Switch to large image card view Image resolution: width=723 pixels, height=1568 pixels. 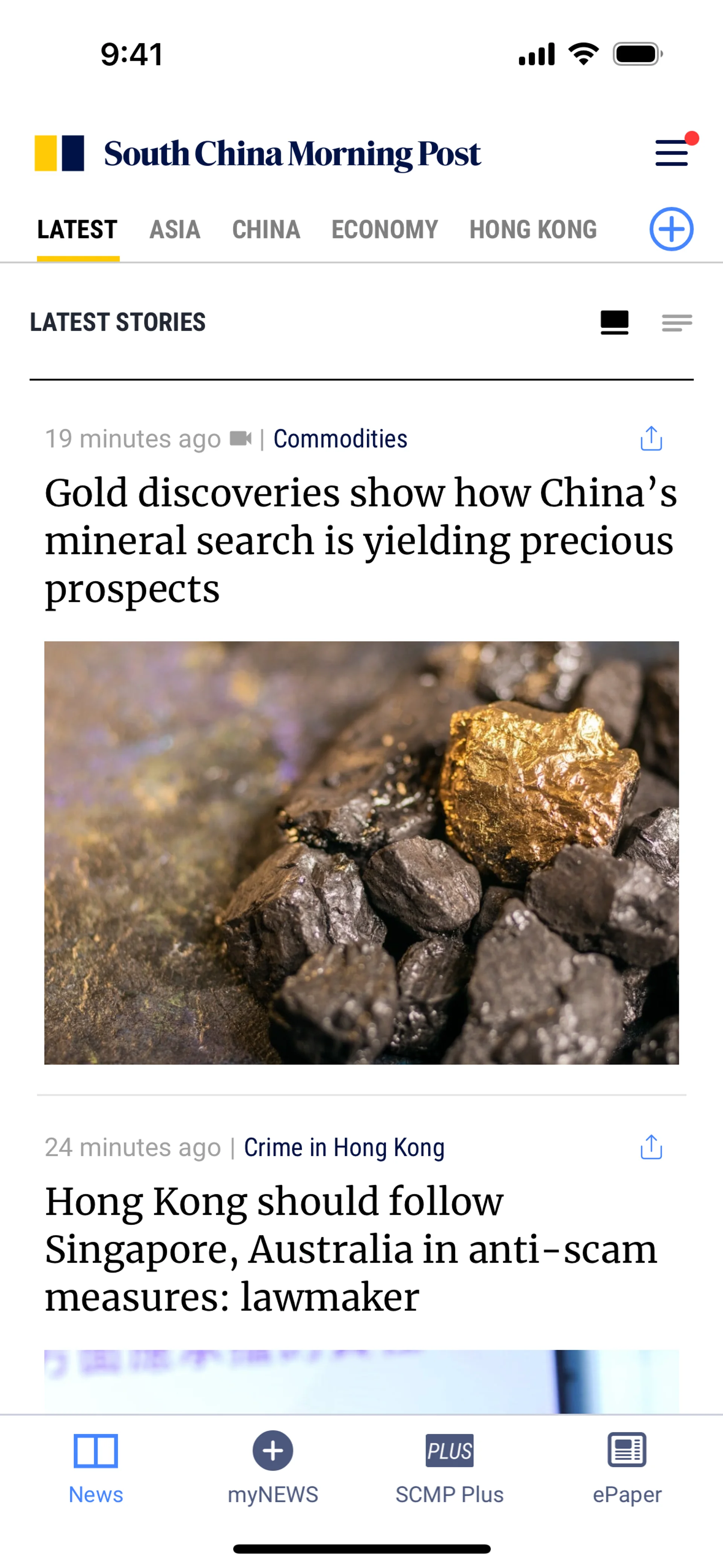614,322
